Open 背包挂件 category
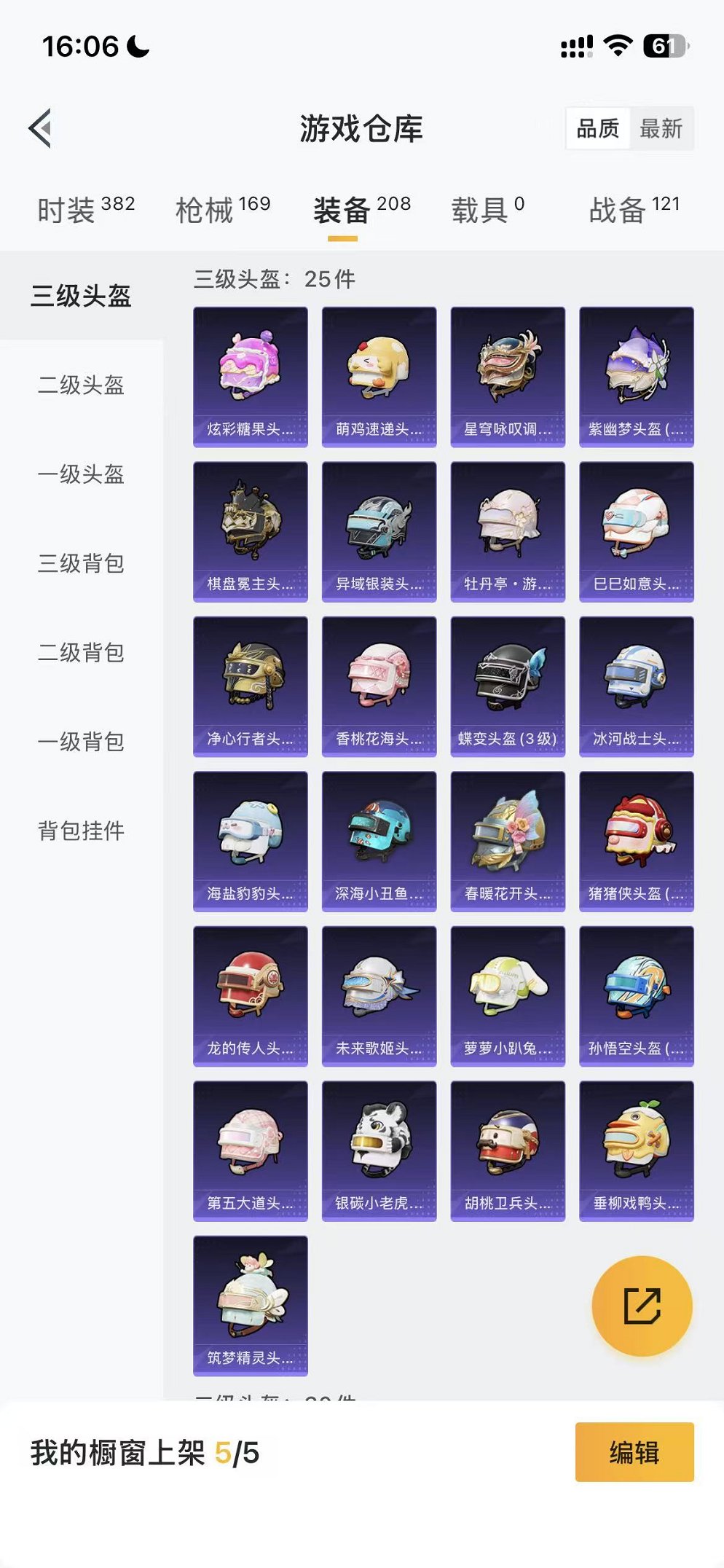This screenshot has height=1568, width=724. pyautogui.click(x=81, y=831)
